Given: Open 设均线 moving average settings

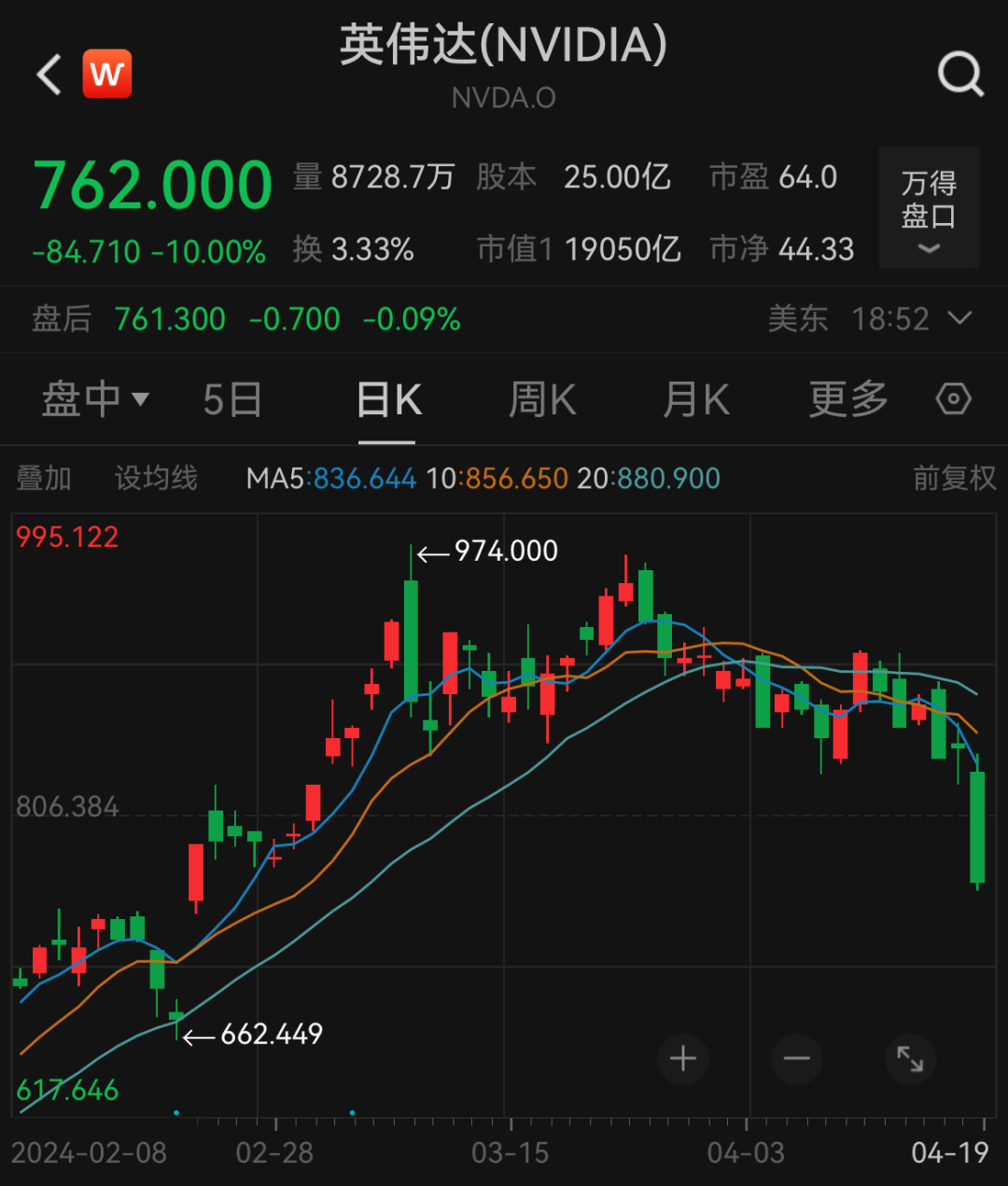Looking at the screenshot, I should tap(155, 477).
